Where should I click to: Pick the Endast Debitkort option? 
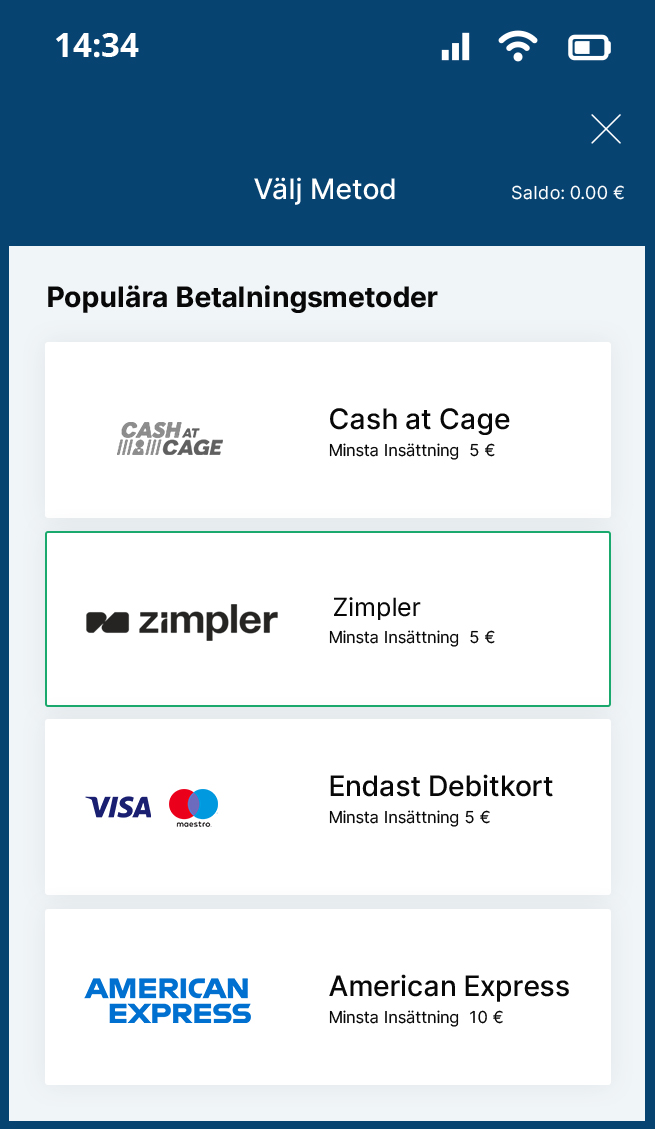tap(327, 806)
